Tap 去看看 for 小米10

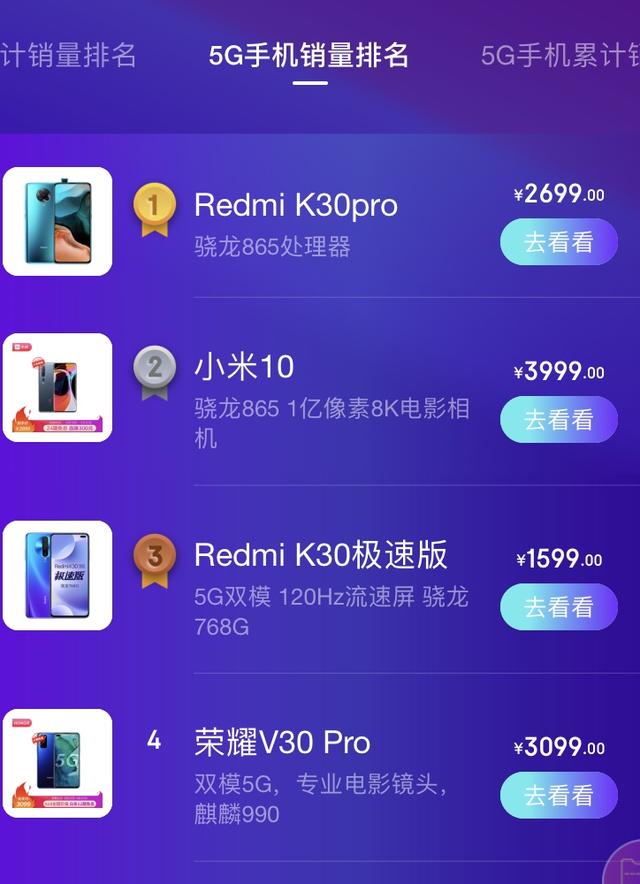click(x=559, y=419)
